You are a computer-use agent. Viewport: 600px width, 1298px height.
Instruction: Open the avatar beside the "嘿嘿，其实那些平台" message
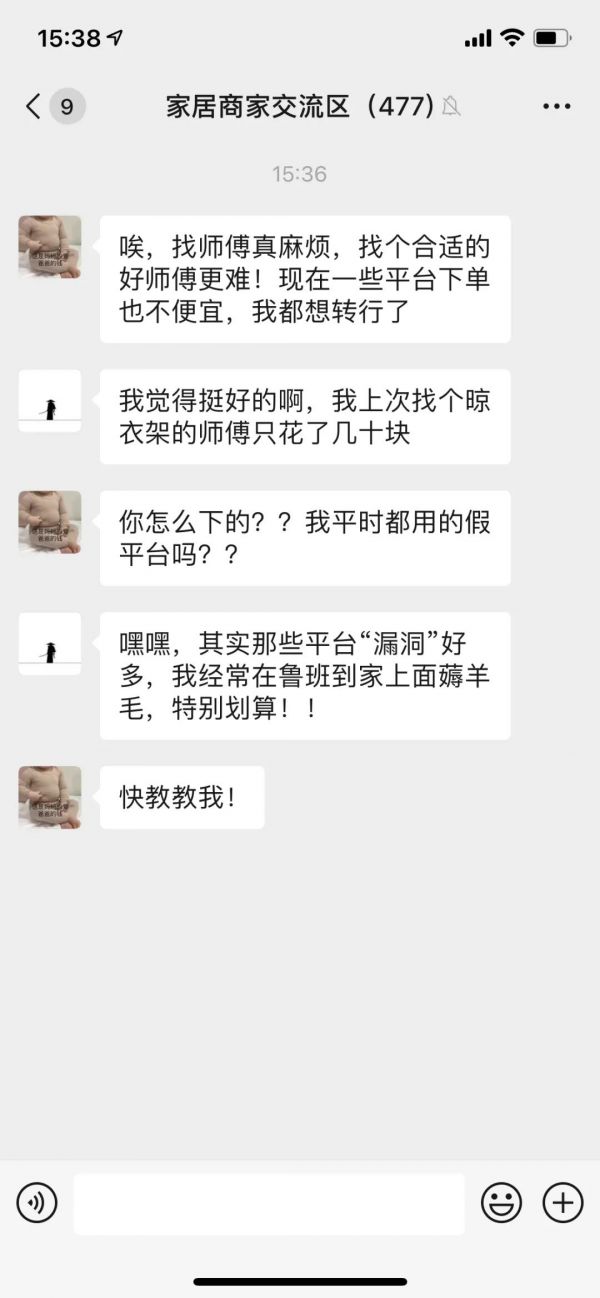pyautogui.click(x=50, y=643)
